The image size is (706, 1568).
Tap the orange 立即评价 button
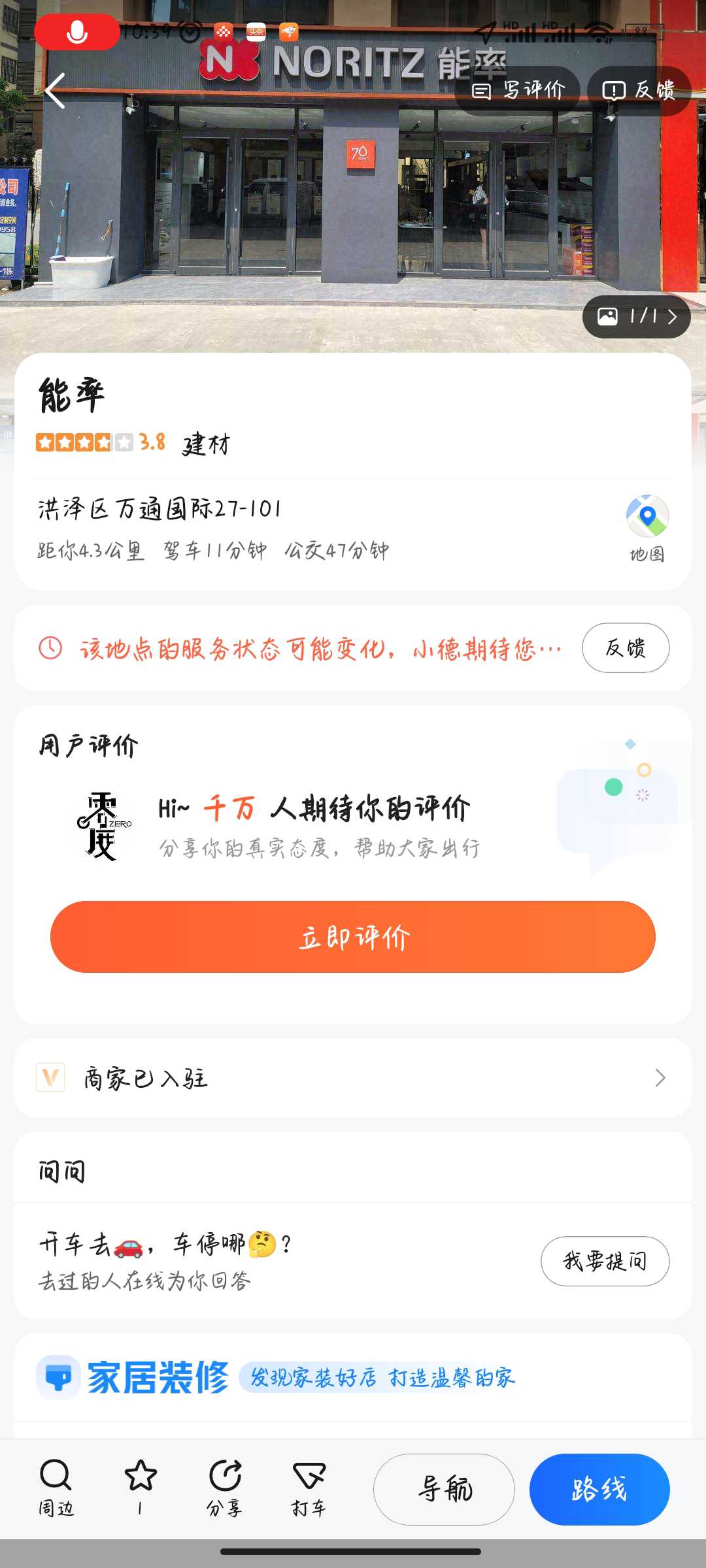pos(353,937)
